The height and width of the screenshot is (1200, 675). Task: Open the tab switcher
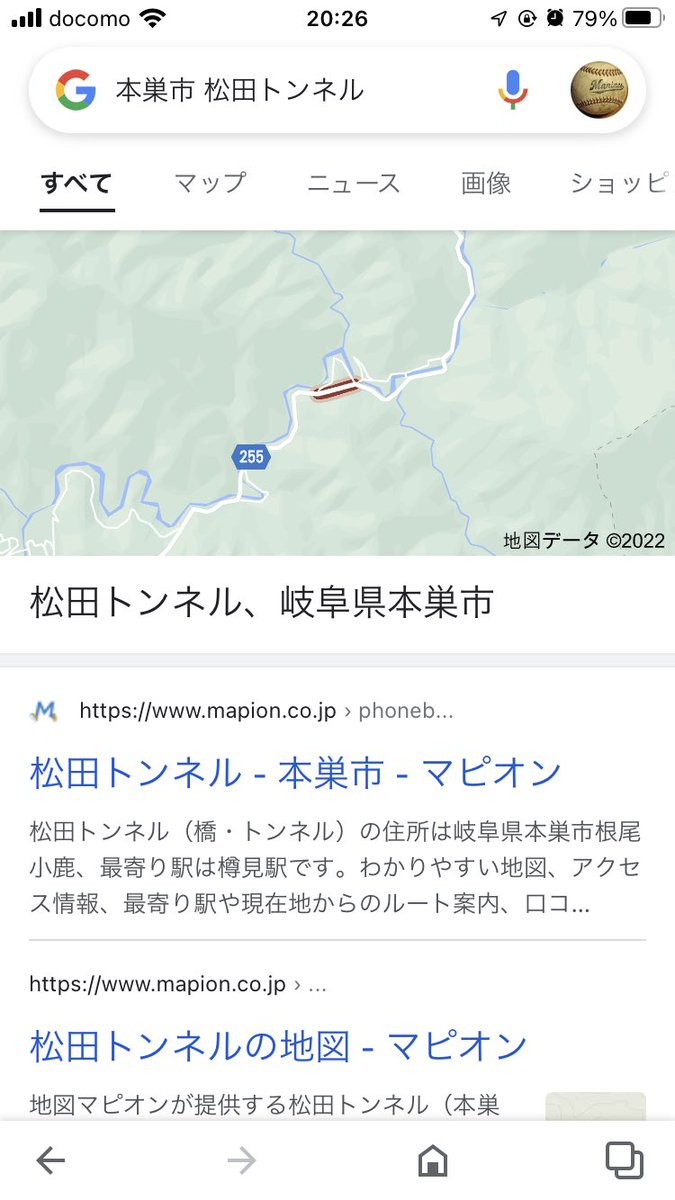point(624,1160)
